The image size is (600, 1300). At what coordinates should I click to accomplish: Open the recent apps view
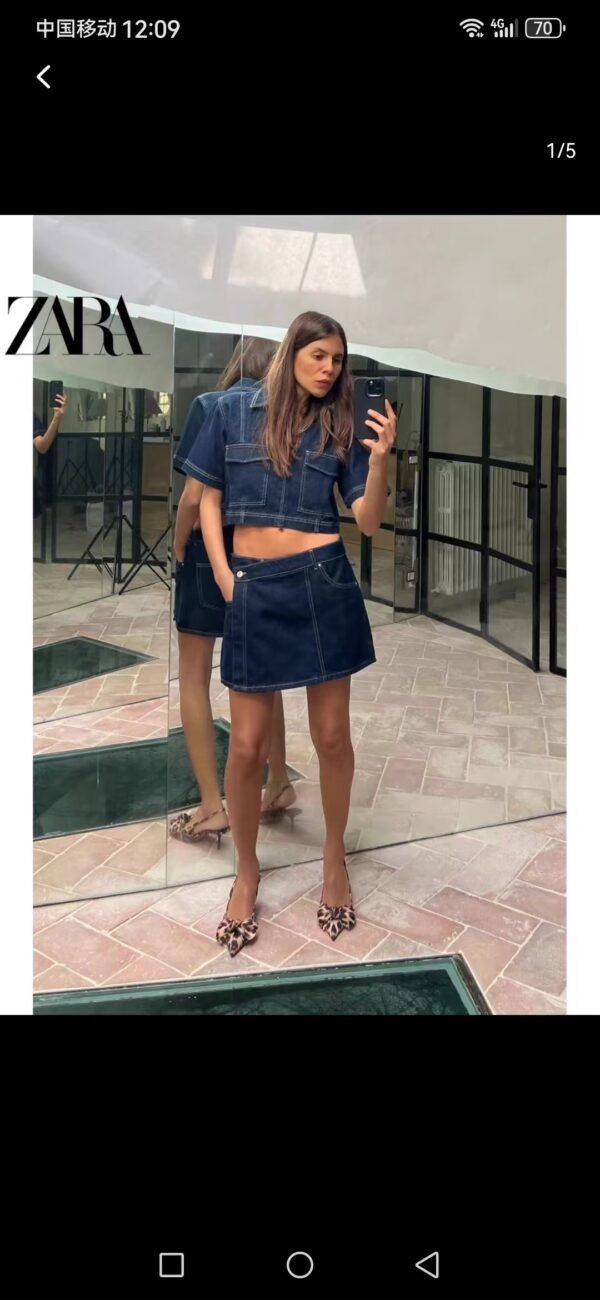click(172, 1265)
